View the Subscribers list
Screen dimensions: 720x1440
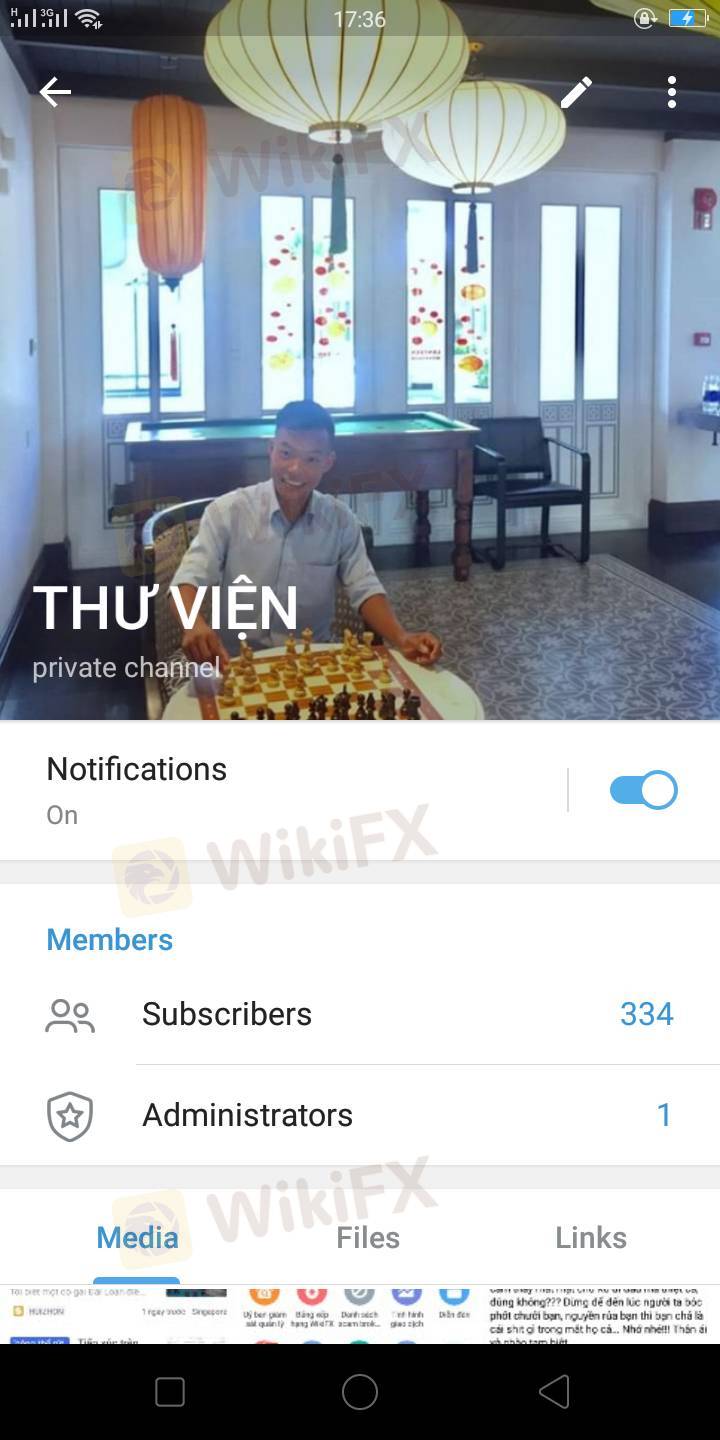tap(360, 1014)
